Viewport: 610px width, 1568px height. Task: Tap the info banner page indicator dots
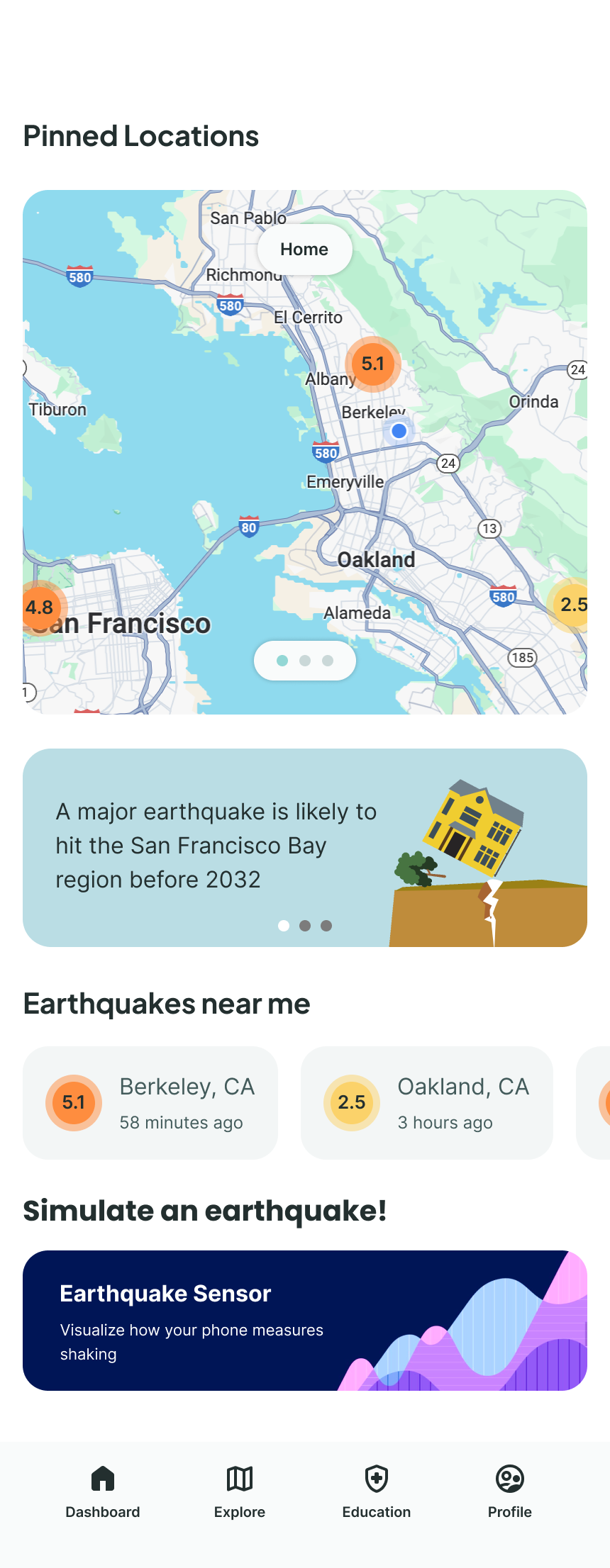pyautogui.click(x=305, y=926)
